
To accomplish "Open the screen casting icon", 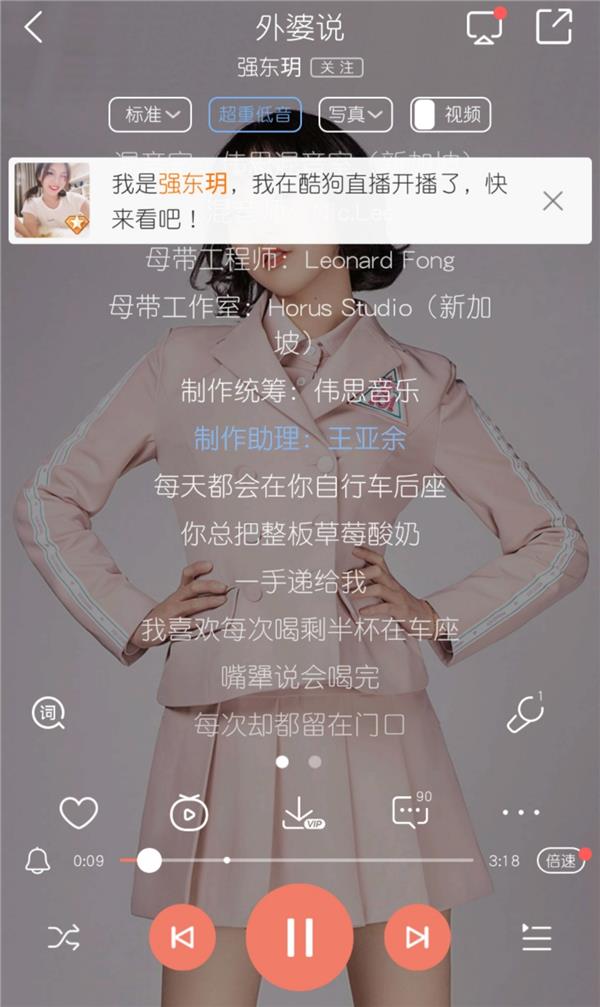I will coord(485,28).
